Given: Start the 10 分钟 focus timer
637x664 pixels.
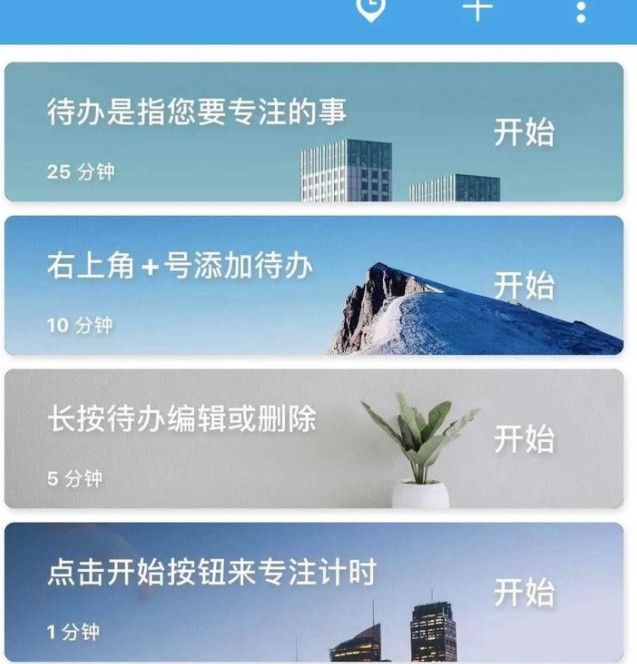Looking at the screenshot, I should click(x=524, y=285).
